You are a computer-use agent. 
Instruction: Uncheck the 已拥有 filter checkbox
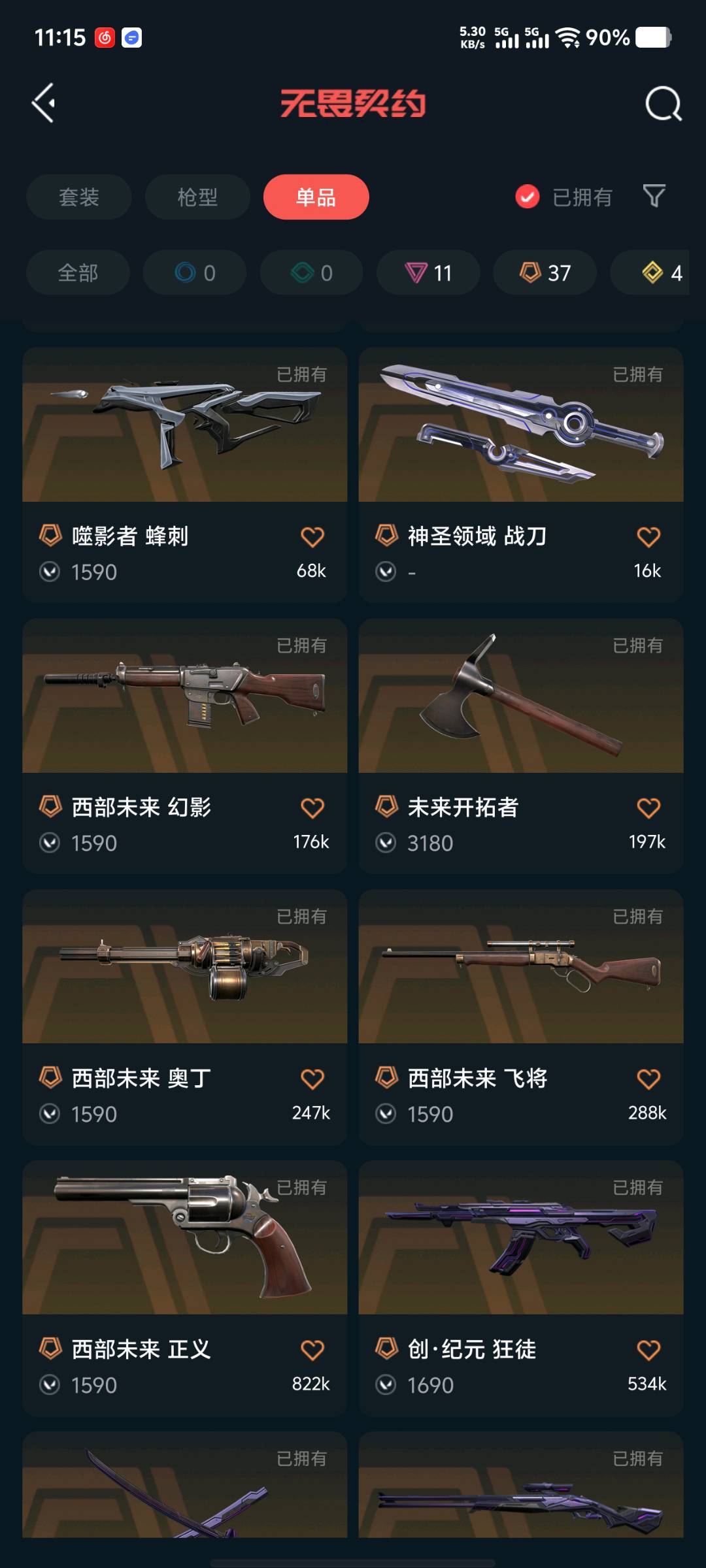[x=527, y=197]
